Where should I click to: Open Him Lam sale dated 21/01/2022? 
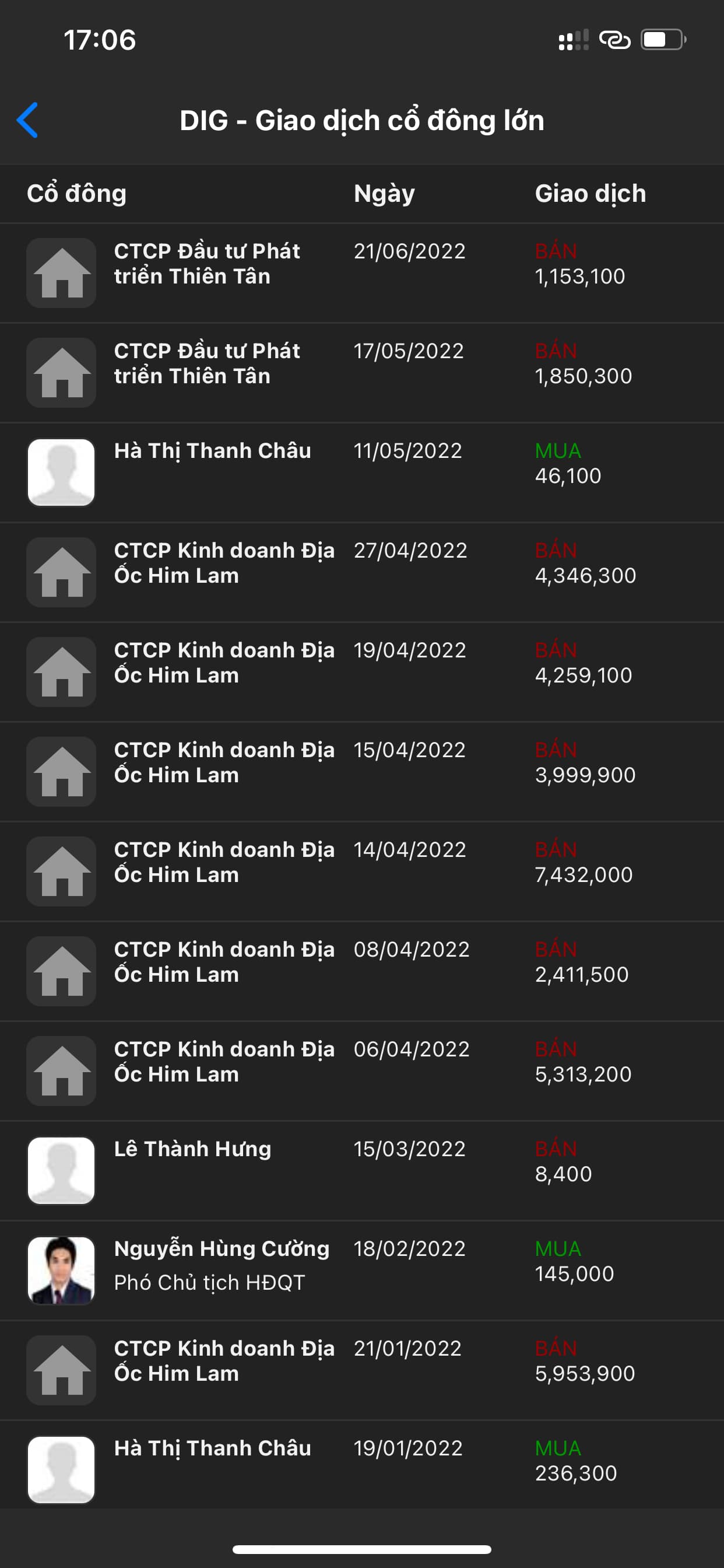[x=361, y=1370]
